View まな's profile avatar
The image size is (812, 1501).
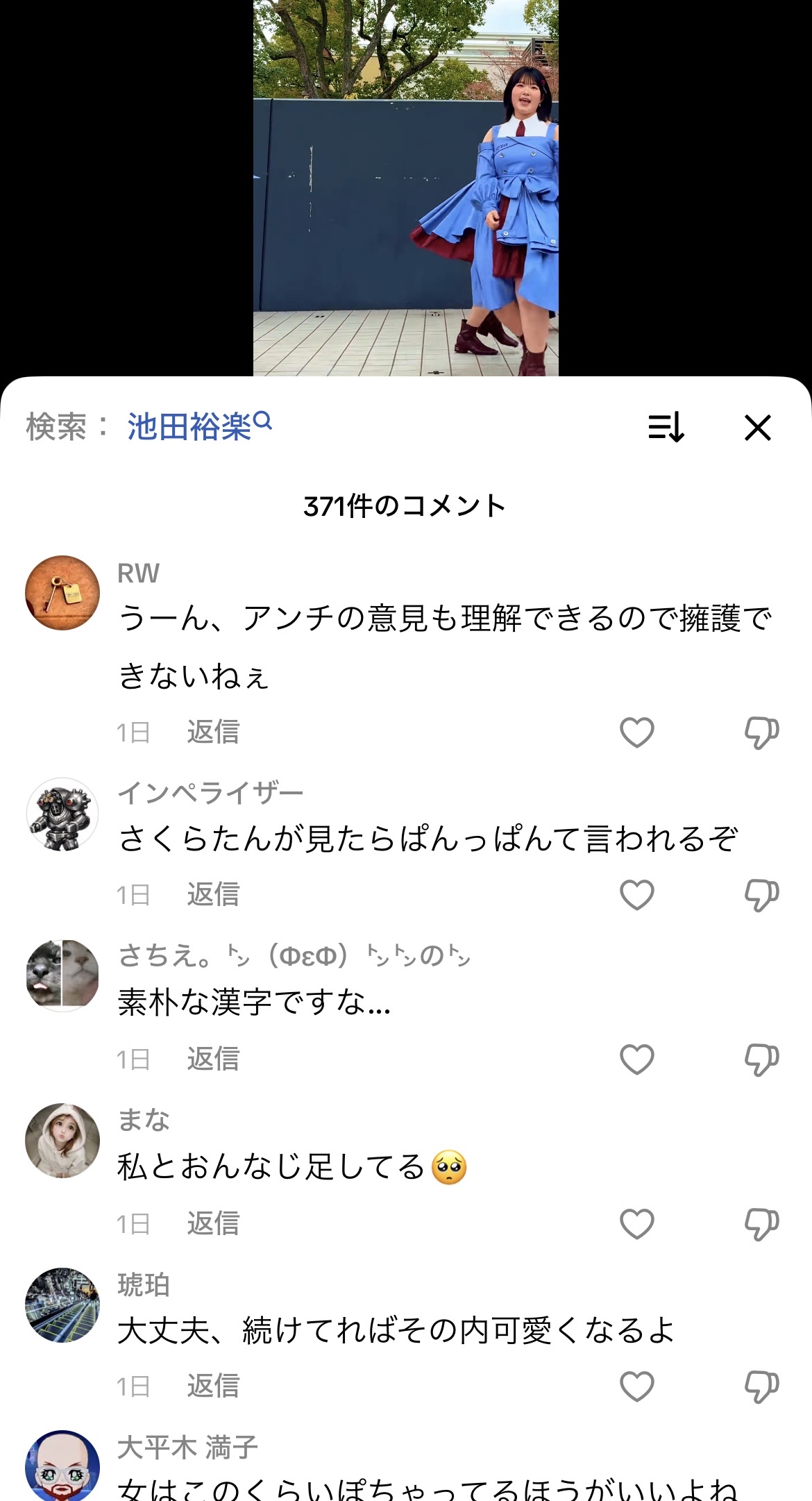click(62, 1141)
